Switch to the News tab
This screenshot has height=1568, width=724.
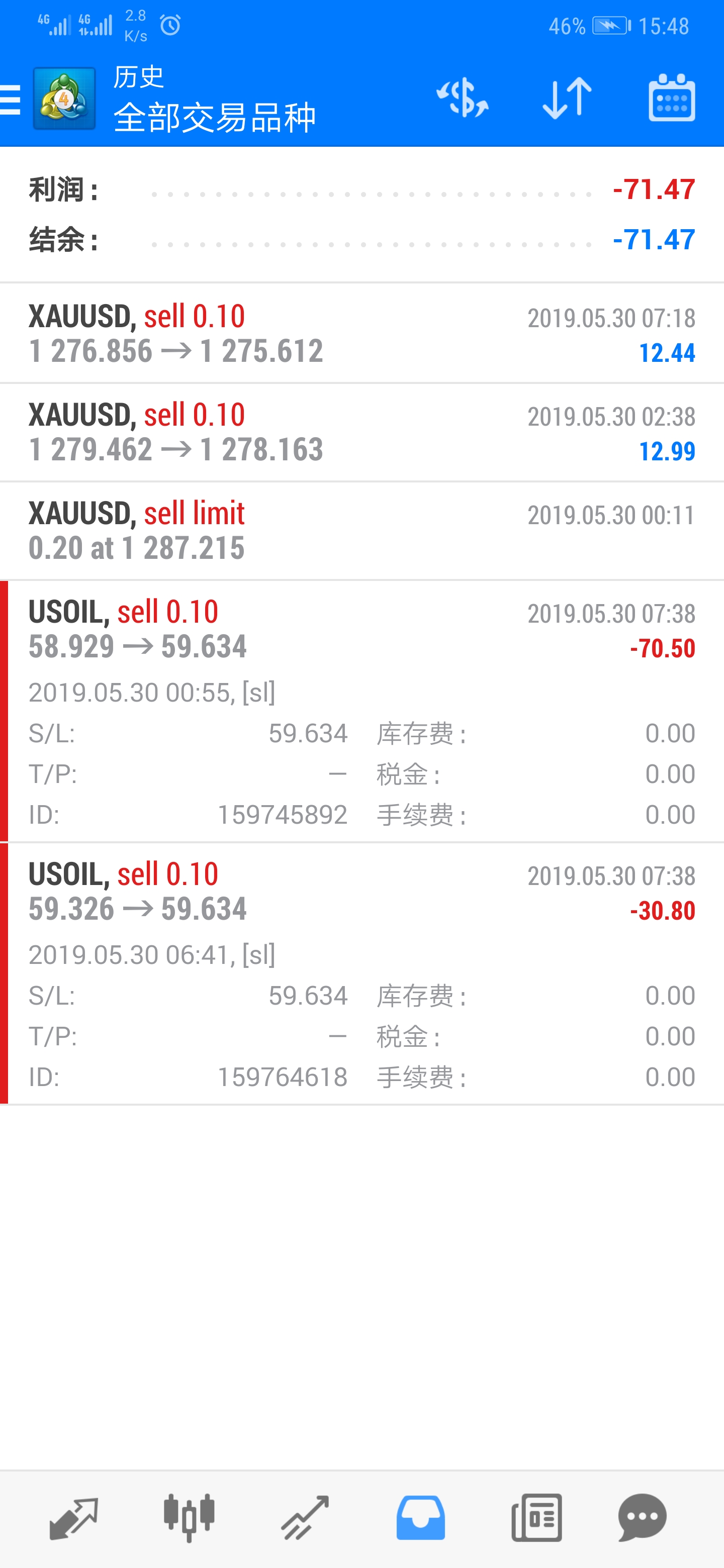[536, 1518]
